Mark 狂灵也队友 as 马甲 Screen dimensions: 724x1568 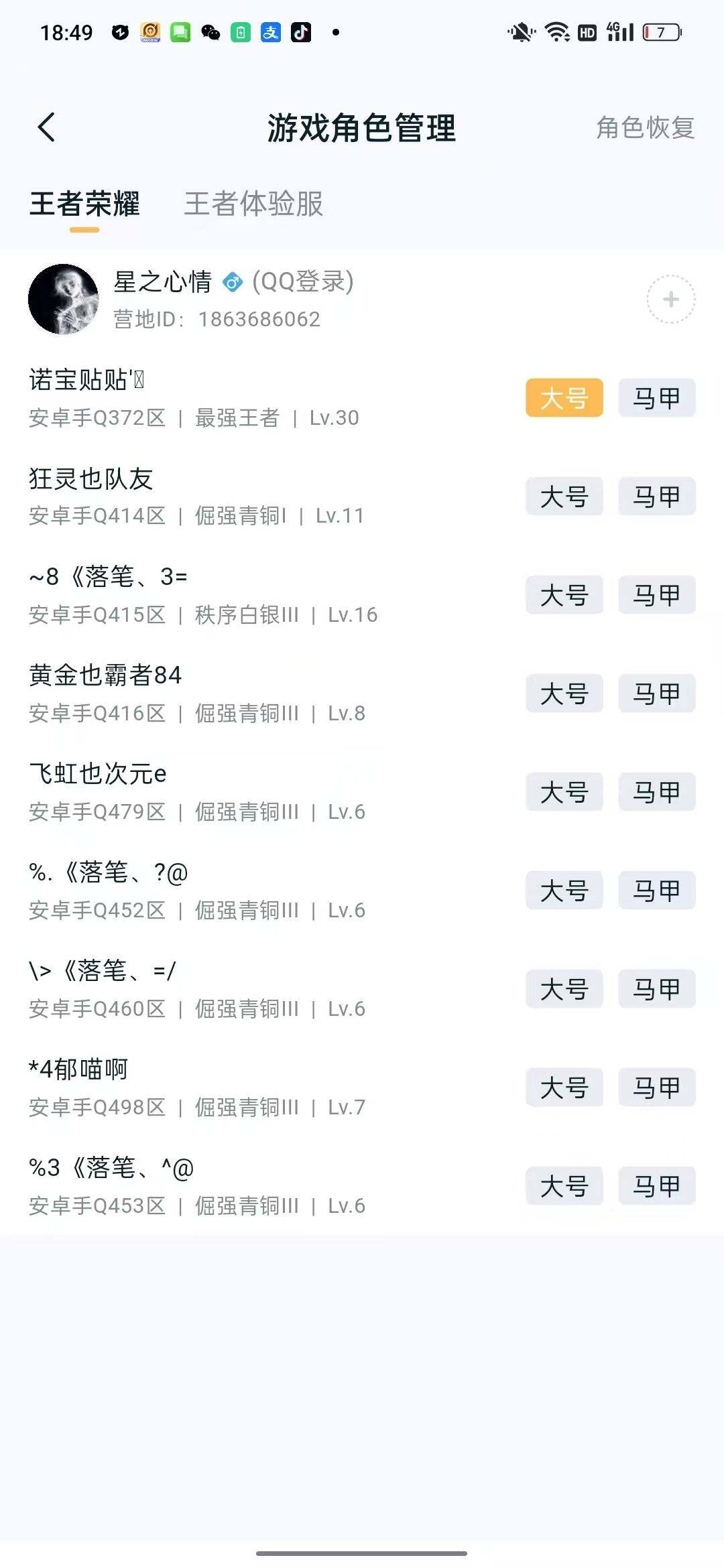pyautogui.click(x=656, y=497)
